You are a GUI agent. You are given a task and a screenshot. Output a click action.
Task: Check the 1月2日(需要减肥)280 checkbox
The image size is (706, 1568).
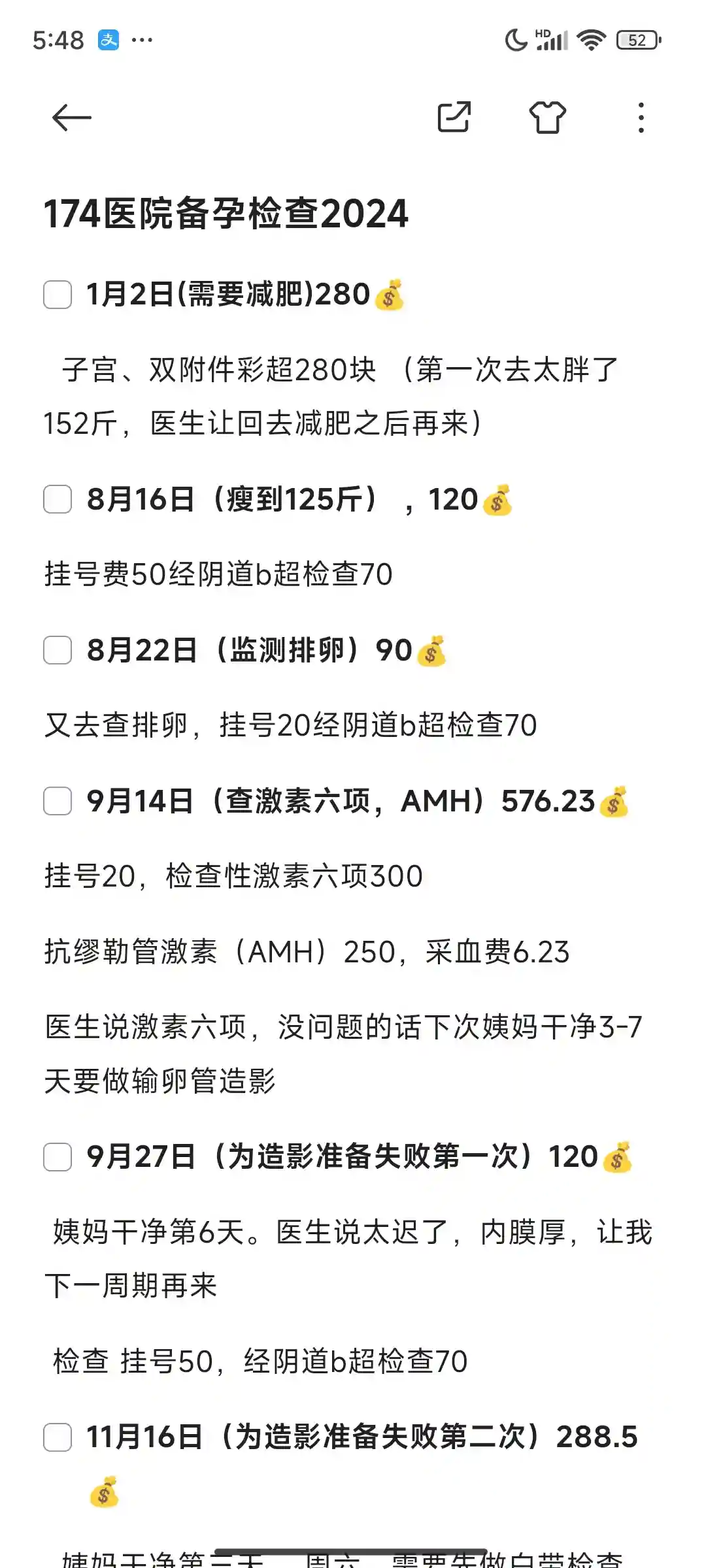[58, 295]
